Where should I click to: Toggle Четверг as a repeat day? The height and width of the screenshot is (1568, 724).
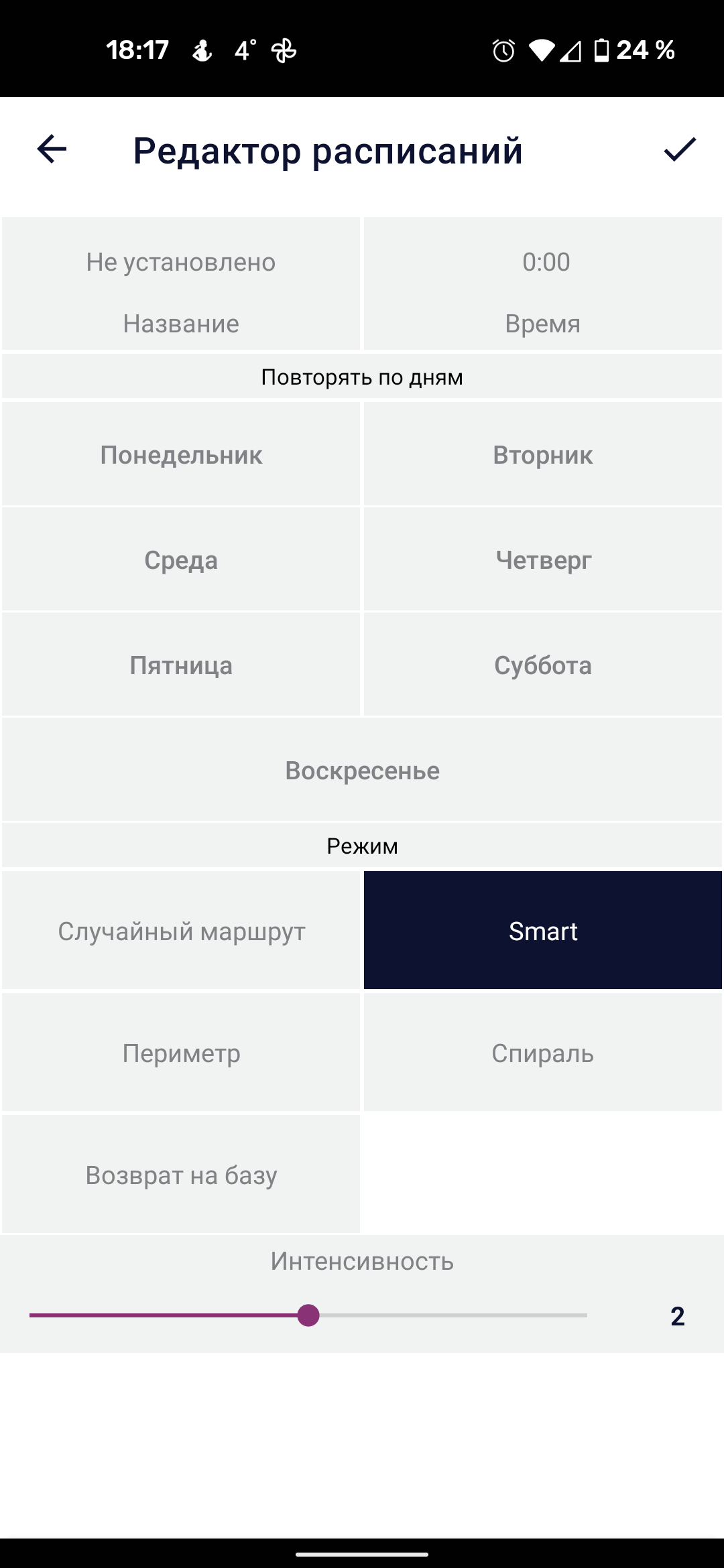[x=542, y=560]
